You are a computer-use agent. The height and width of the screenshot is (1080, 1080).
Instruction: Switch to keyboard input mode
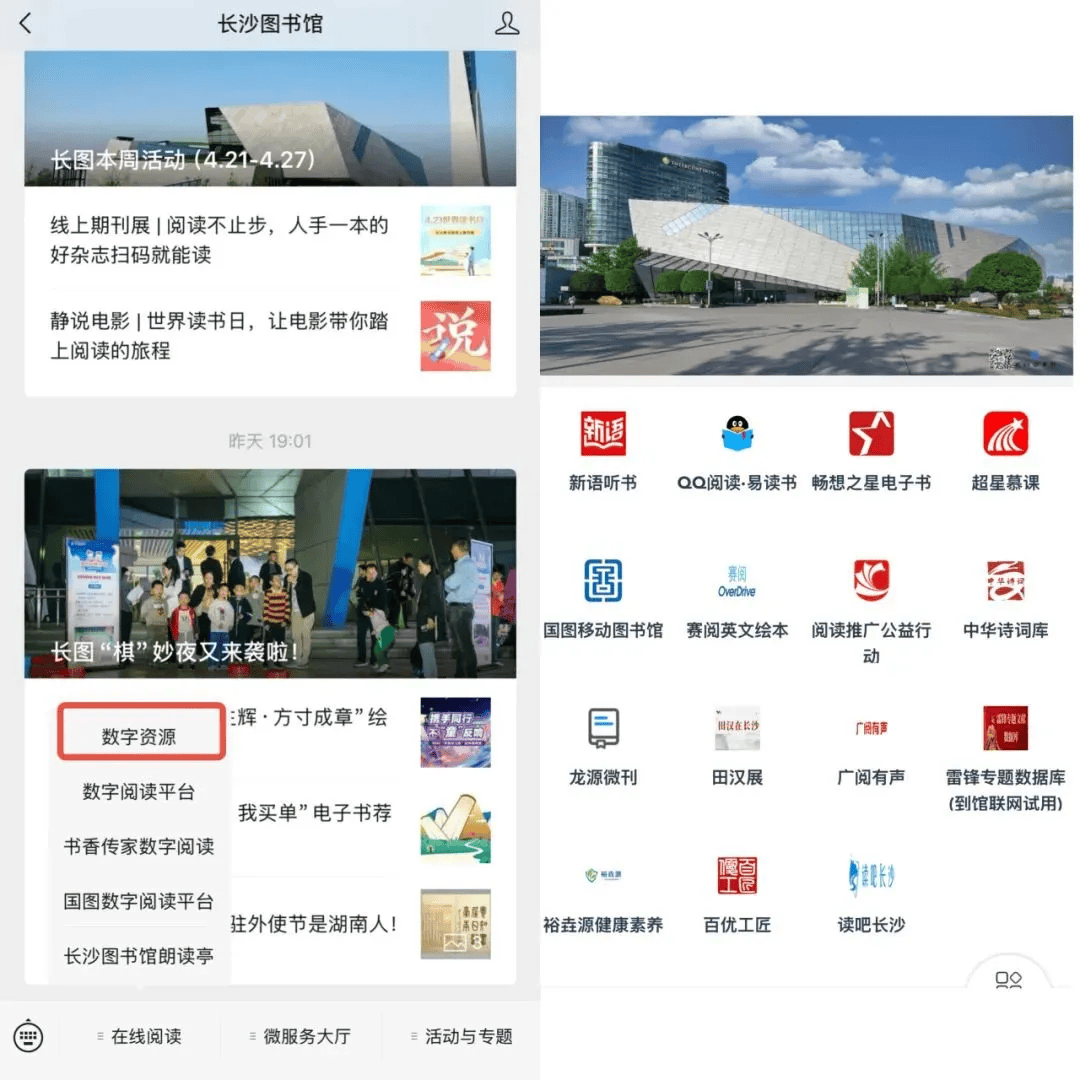28,1036
